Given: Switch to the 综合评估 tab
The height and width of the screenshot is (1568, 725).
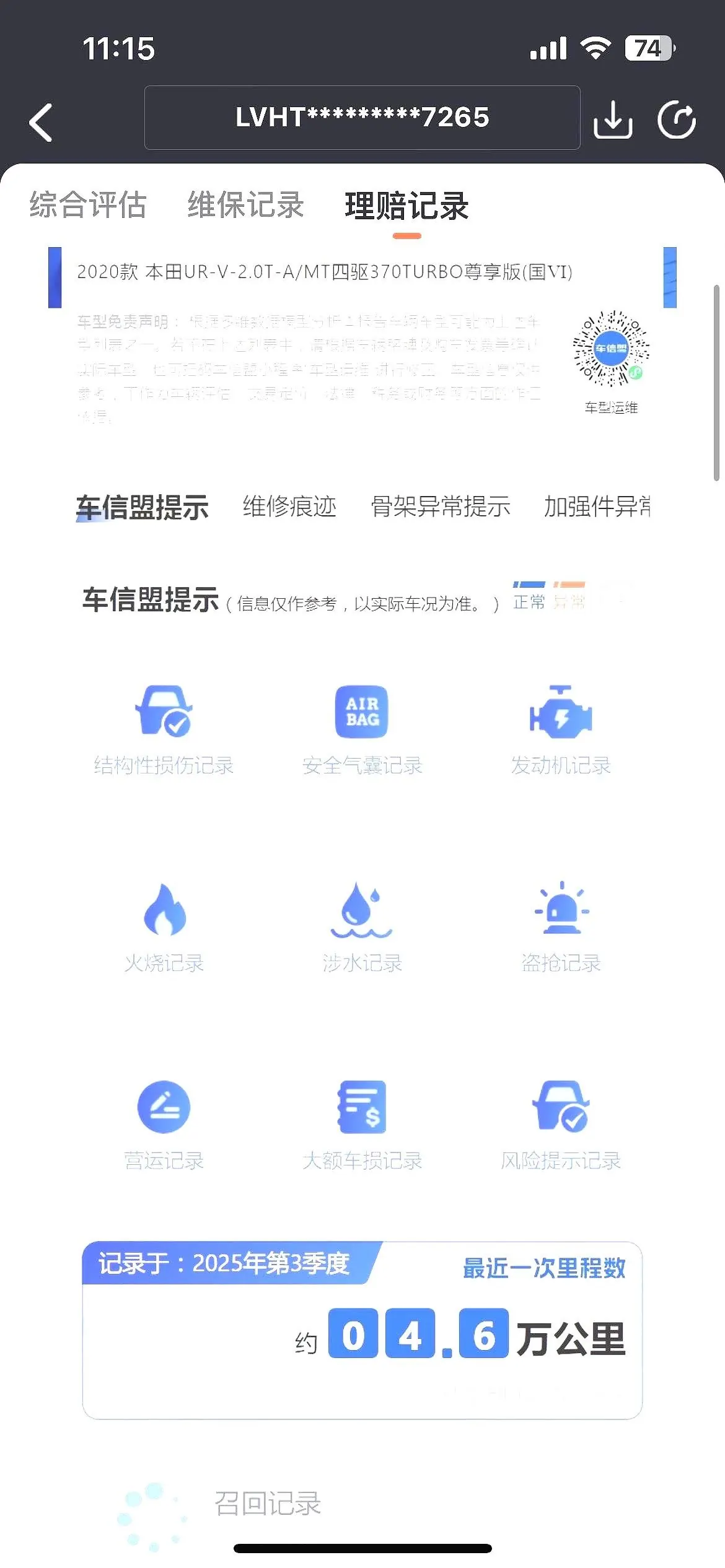Looking at the screenshot, I should click(88, 205).
